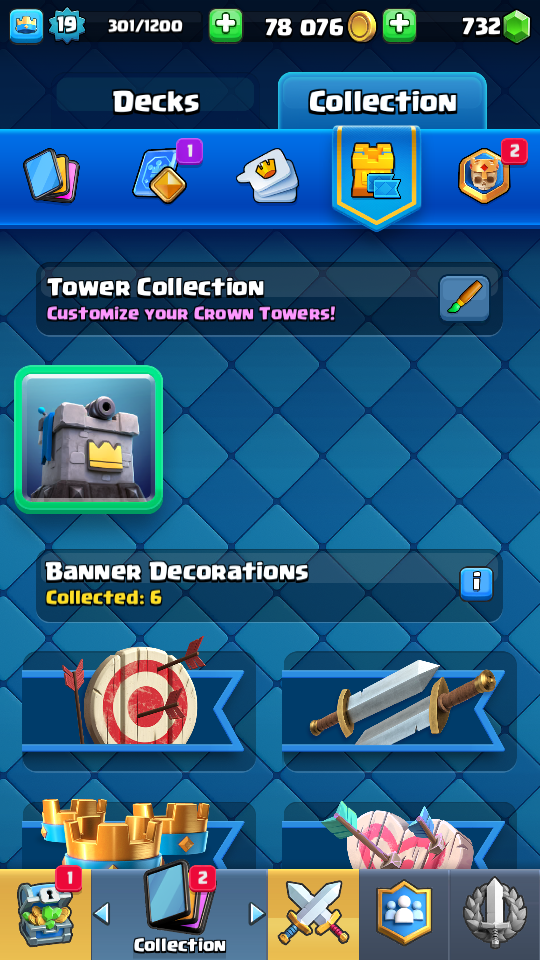Open the skull badge tab with badge 2
The height and width of the screenshot is (960, 540).
coord(487,173)
